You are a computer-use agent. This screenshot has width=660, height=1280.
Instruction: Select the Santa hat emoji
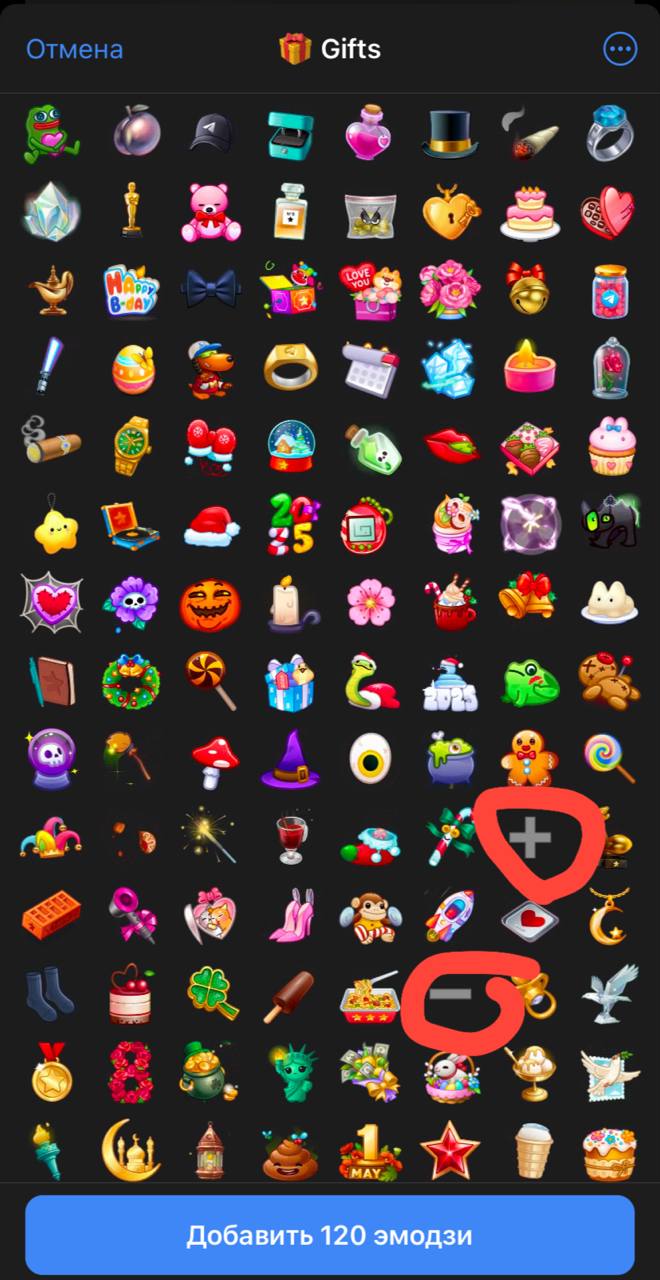210,524
